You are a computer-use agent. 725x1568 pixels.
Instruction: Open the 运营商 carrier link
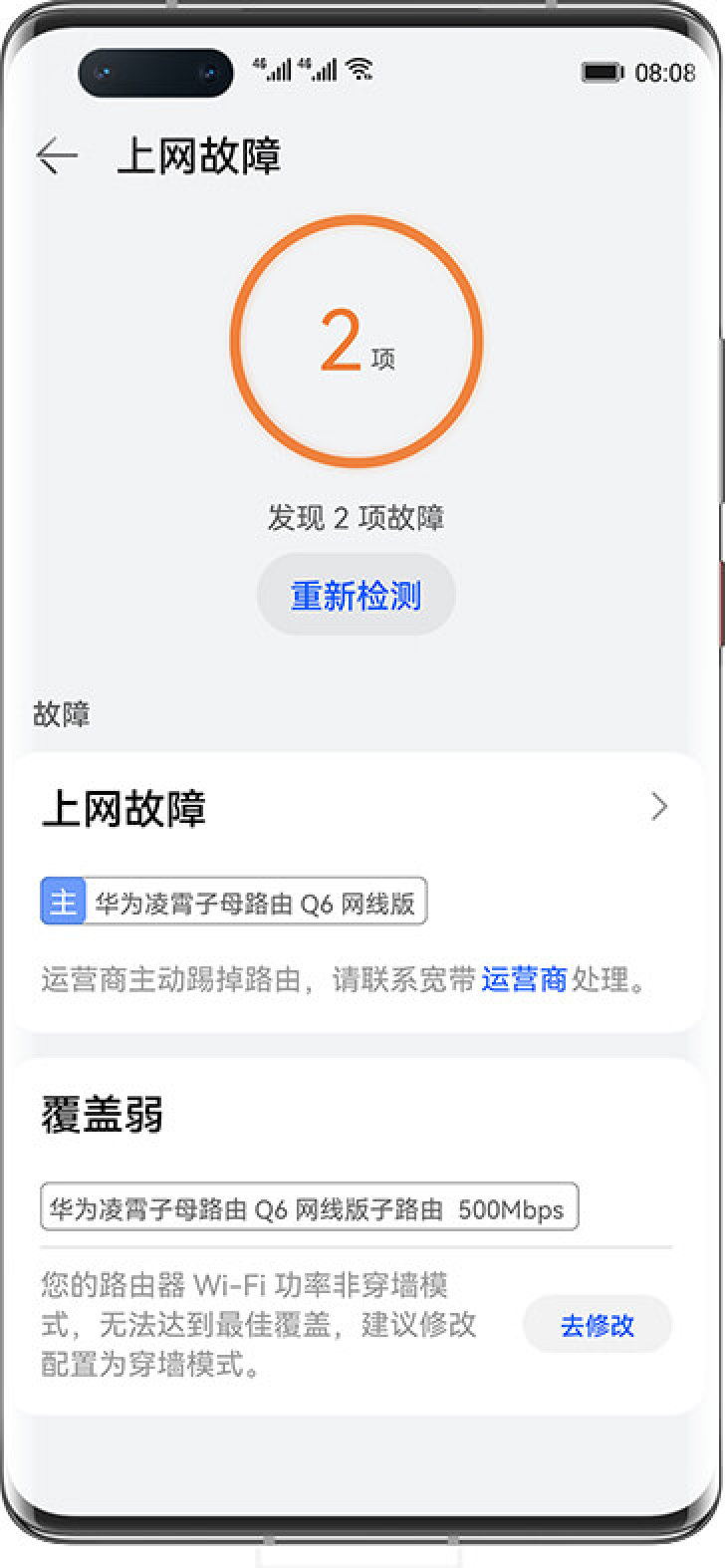click(x=525, y=980)
